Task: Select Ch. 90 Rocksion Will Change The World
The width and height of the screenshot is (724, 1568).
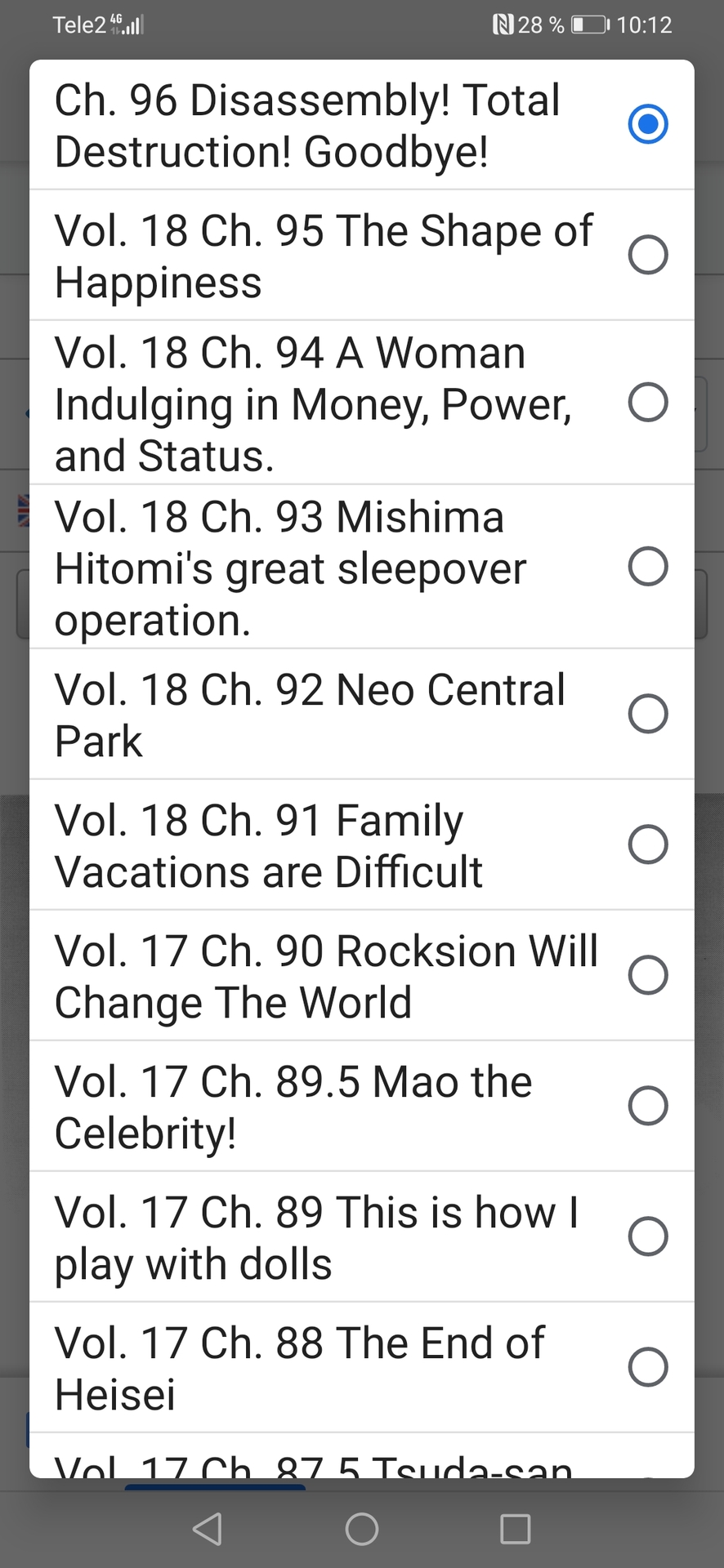Action: (x=361, y=976)
